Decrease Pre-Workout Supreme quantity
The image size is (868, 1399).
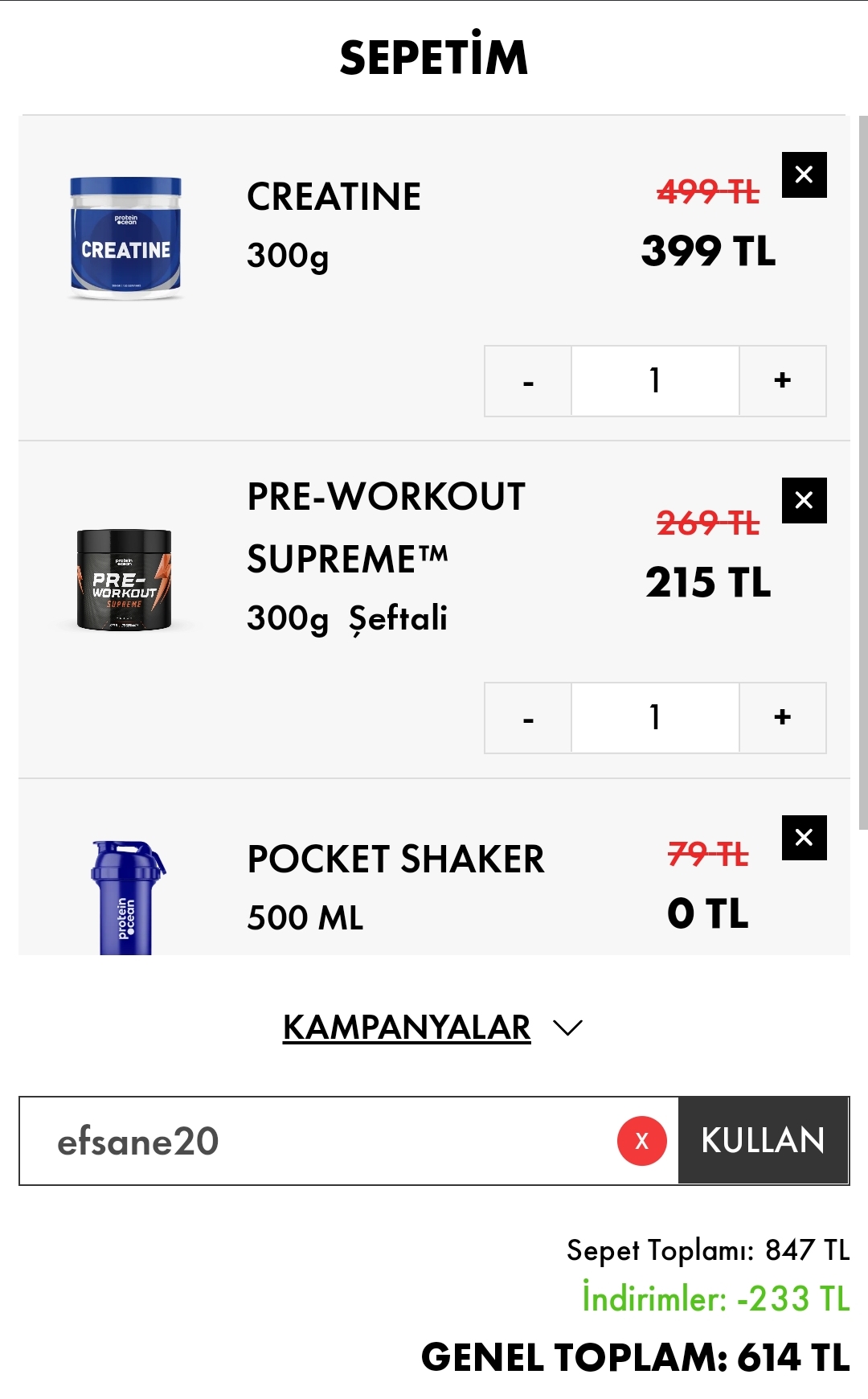pyautogui.click(x=528, y=718)
